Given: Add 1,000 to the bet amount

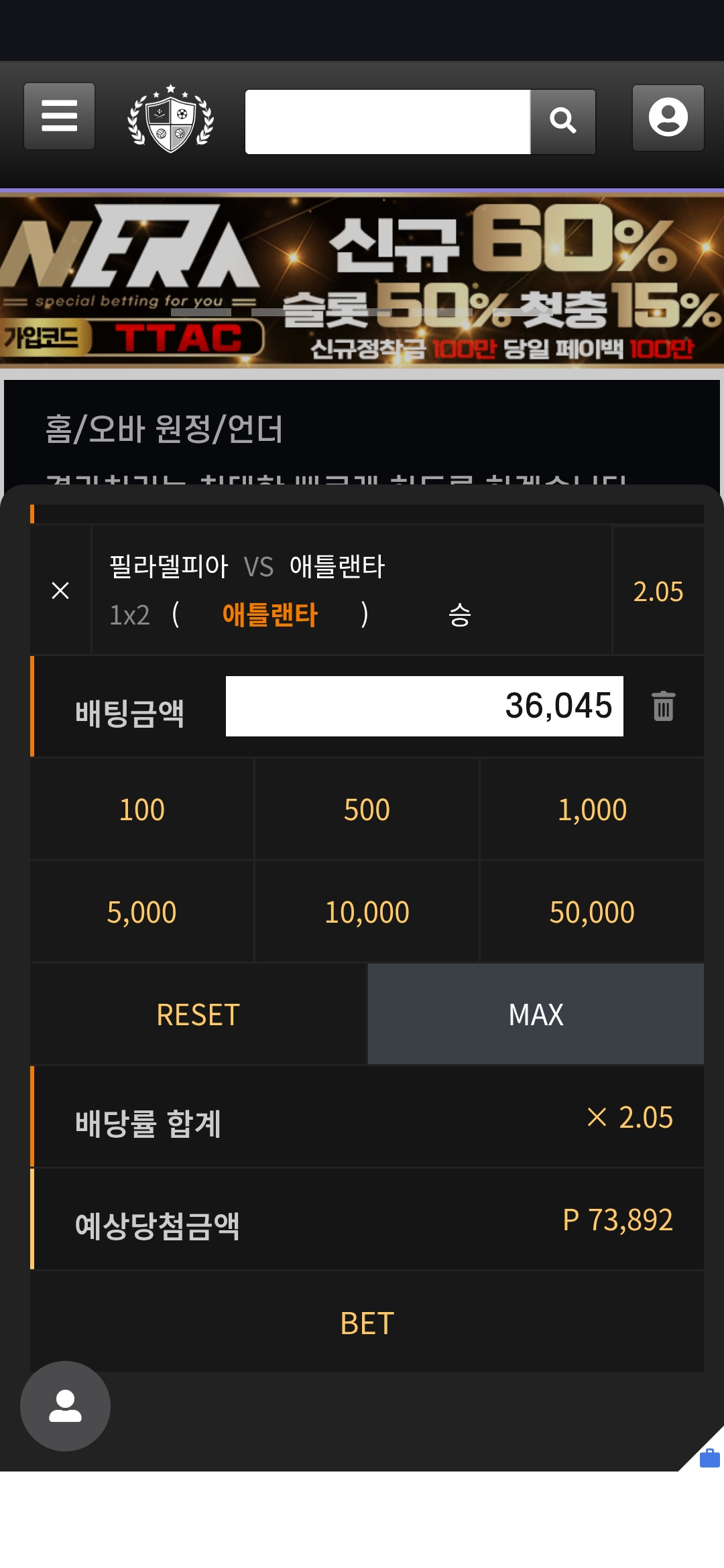Looking at the screenshot, I should [x=592, y=809].
